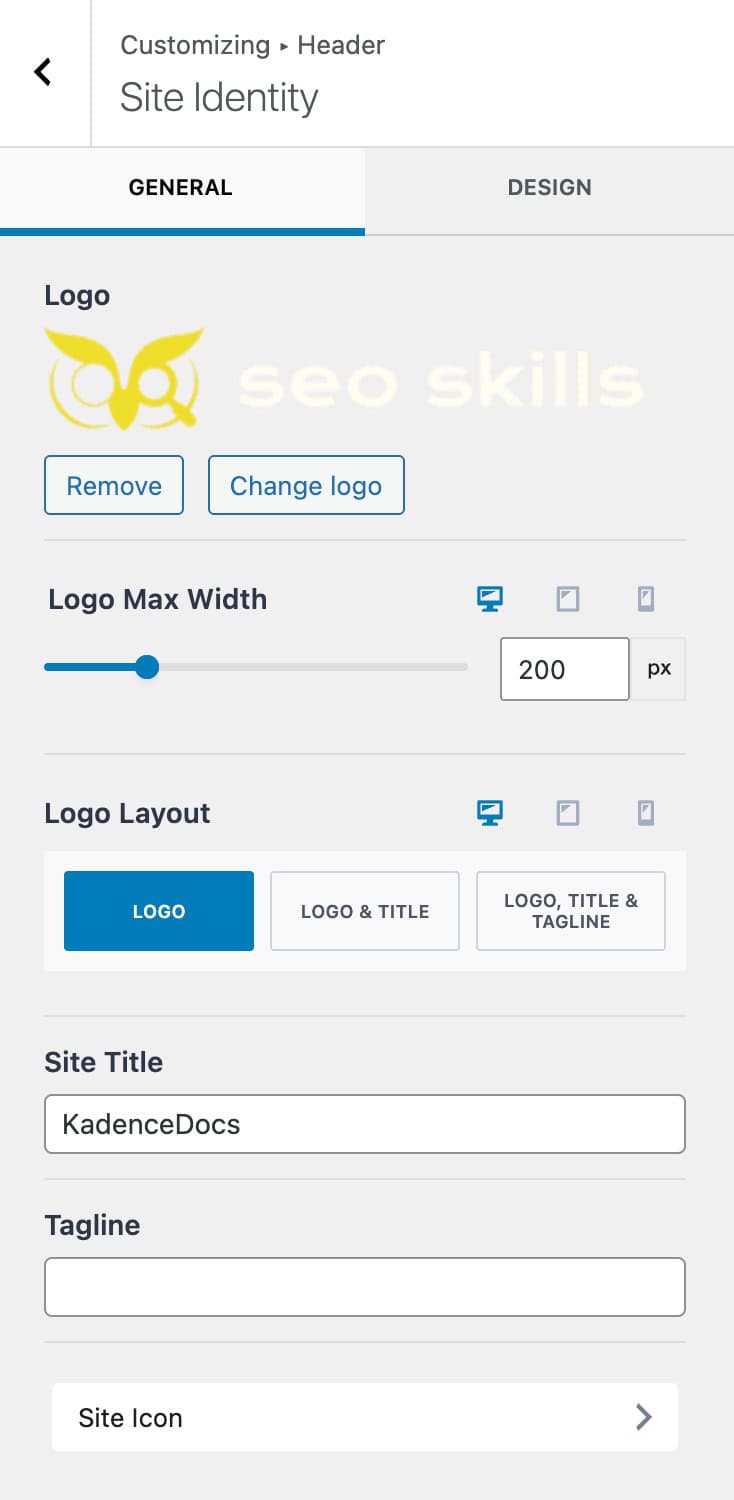This screenshot has height=1500, width=734.
Task: Select mobile view for Logo Max Width
Action: click(x=645, y=598)
